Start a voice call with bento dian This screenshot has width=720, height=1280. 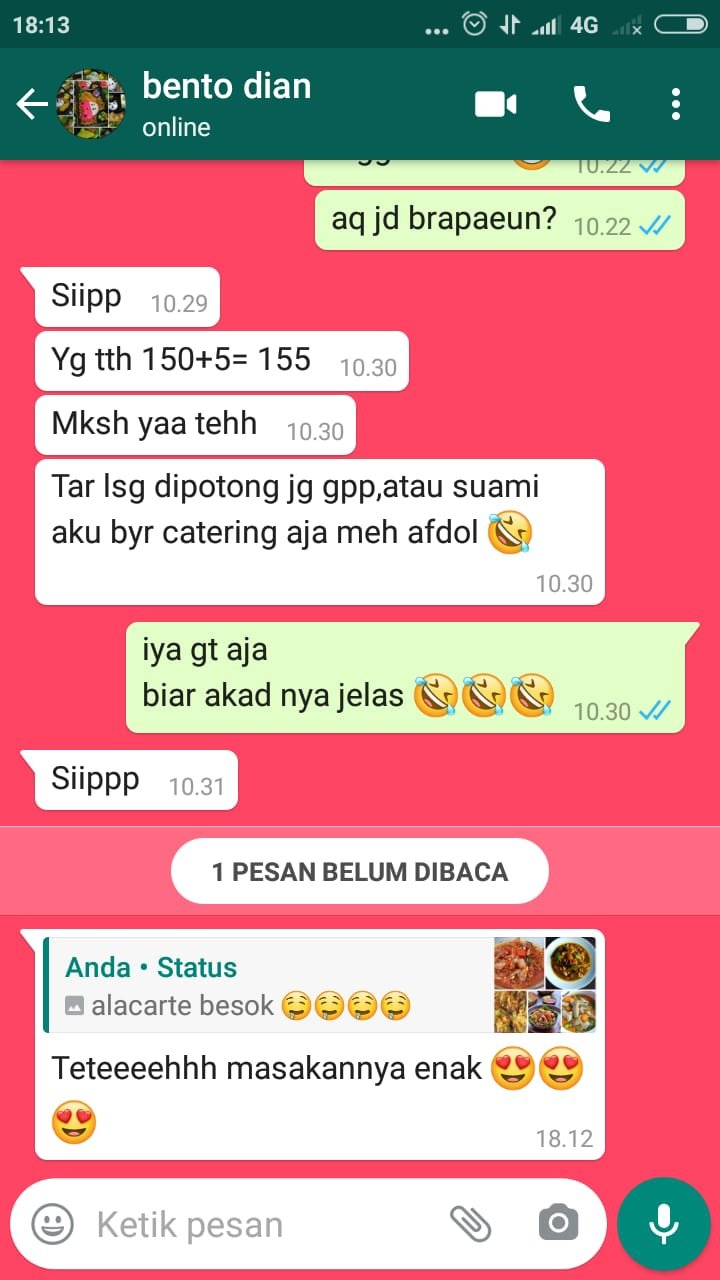click(591, 104)
